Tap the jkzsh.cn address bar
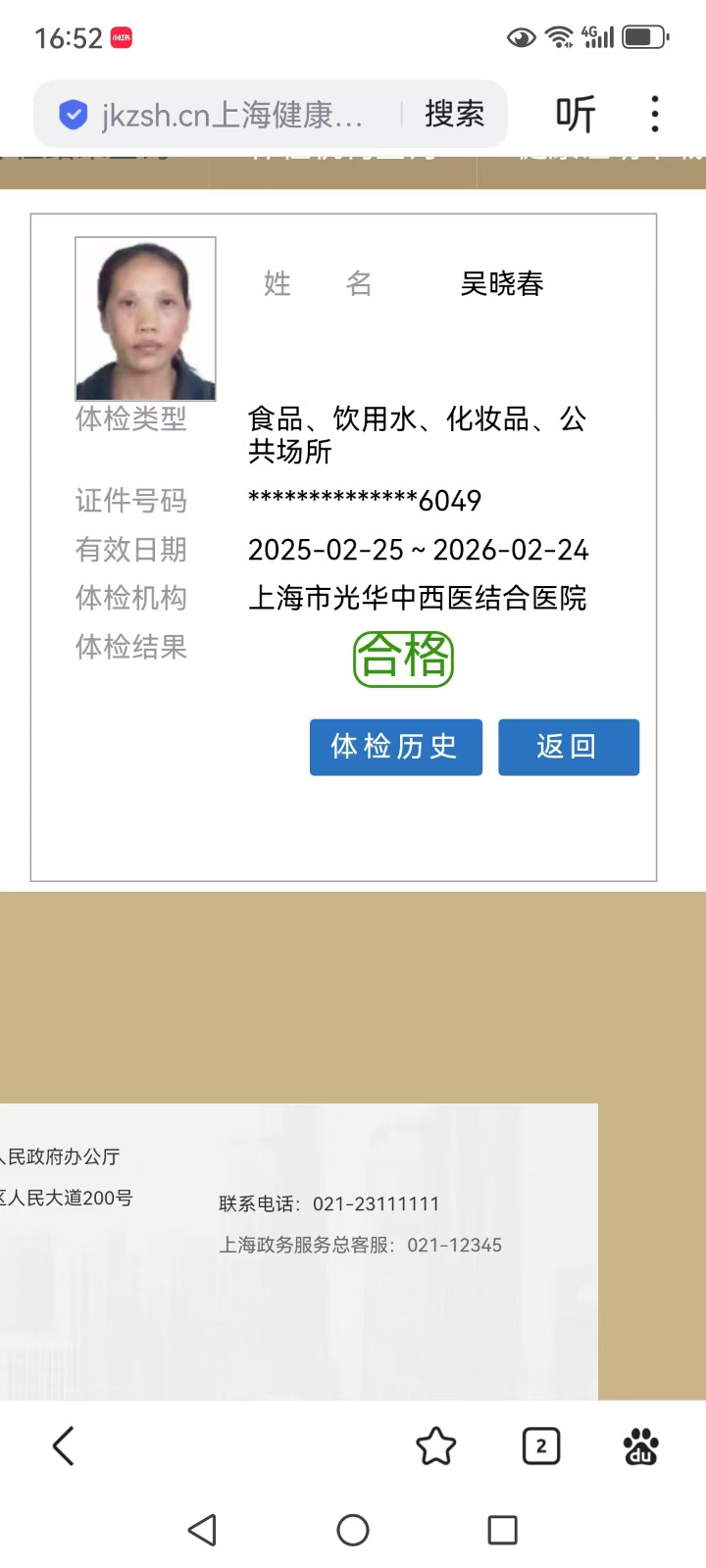This screenshot has width=706, height=1568. pyautogui.click(x=230, y=116)
